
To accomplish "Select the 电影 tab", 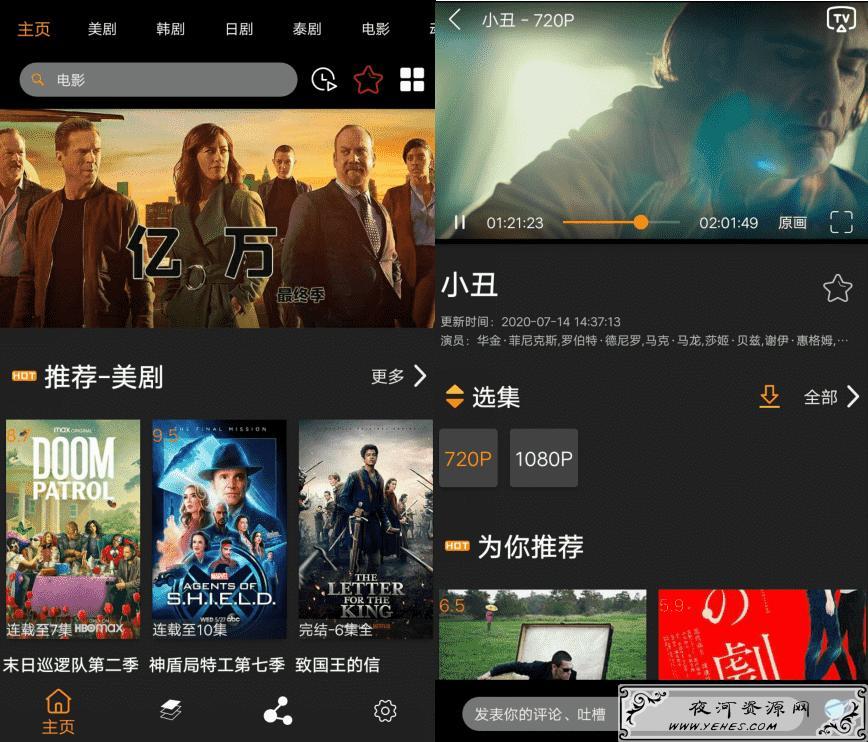I will [375, 29].
